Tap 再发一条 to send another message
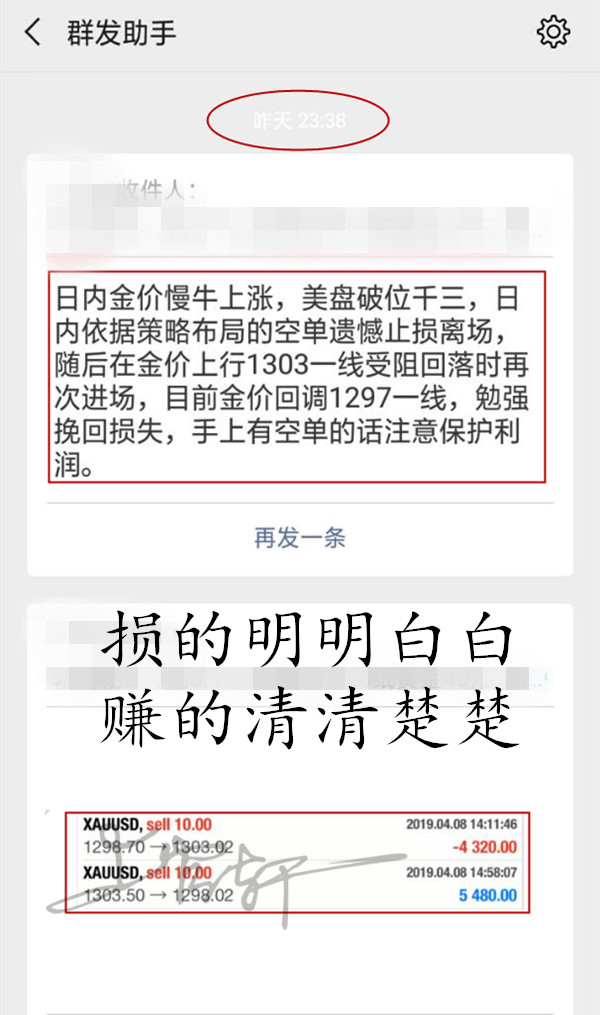Image resolution: width=600 pixels, height=1015 pixels. coord(299,538)
